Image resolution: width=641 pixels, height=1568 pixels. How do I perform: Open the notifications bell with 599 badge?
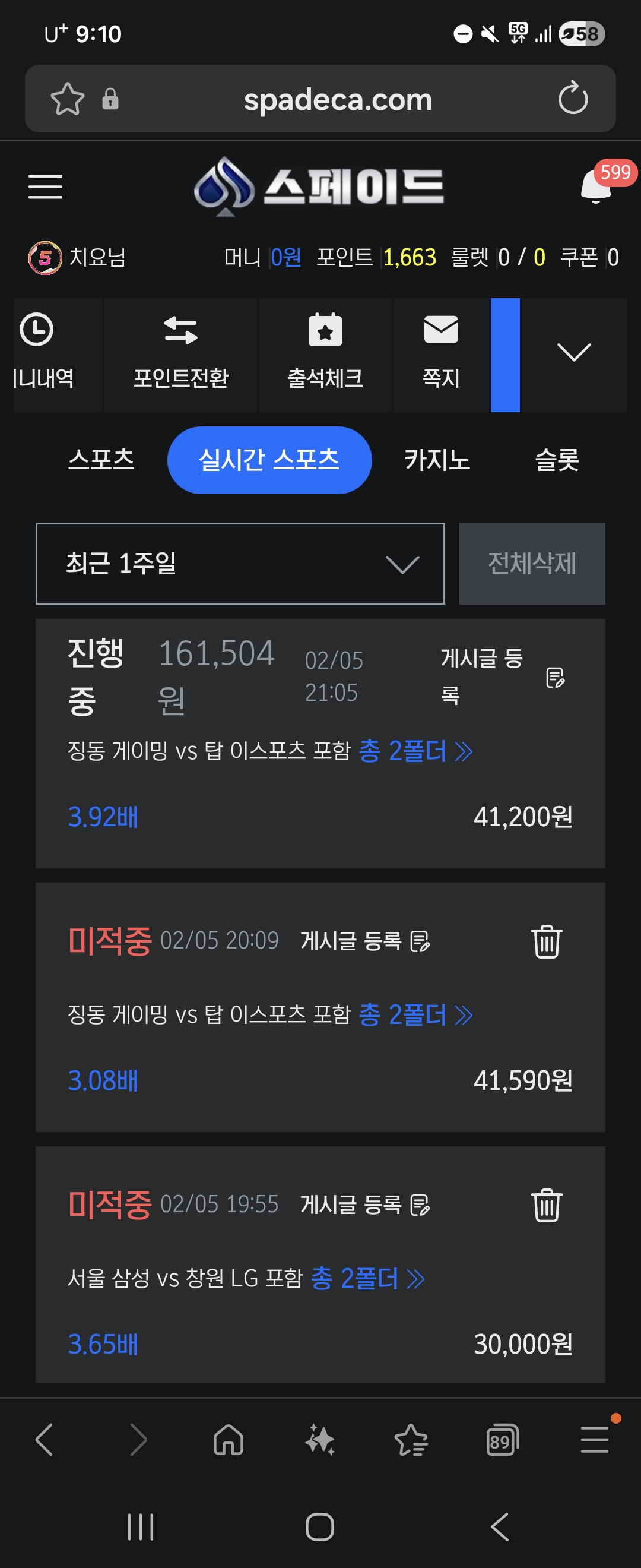pos(596,186)
